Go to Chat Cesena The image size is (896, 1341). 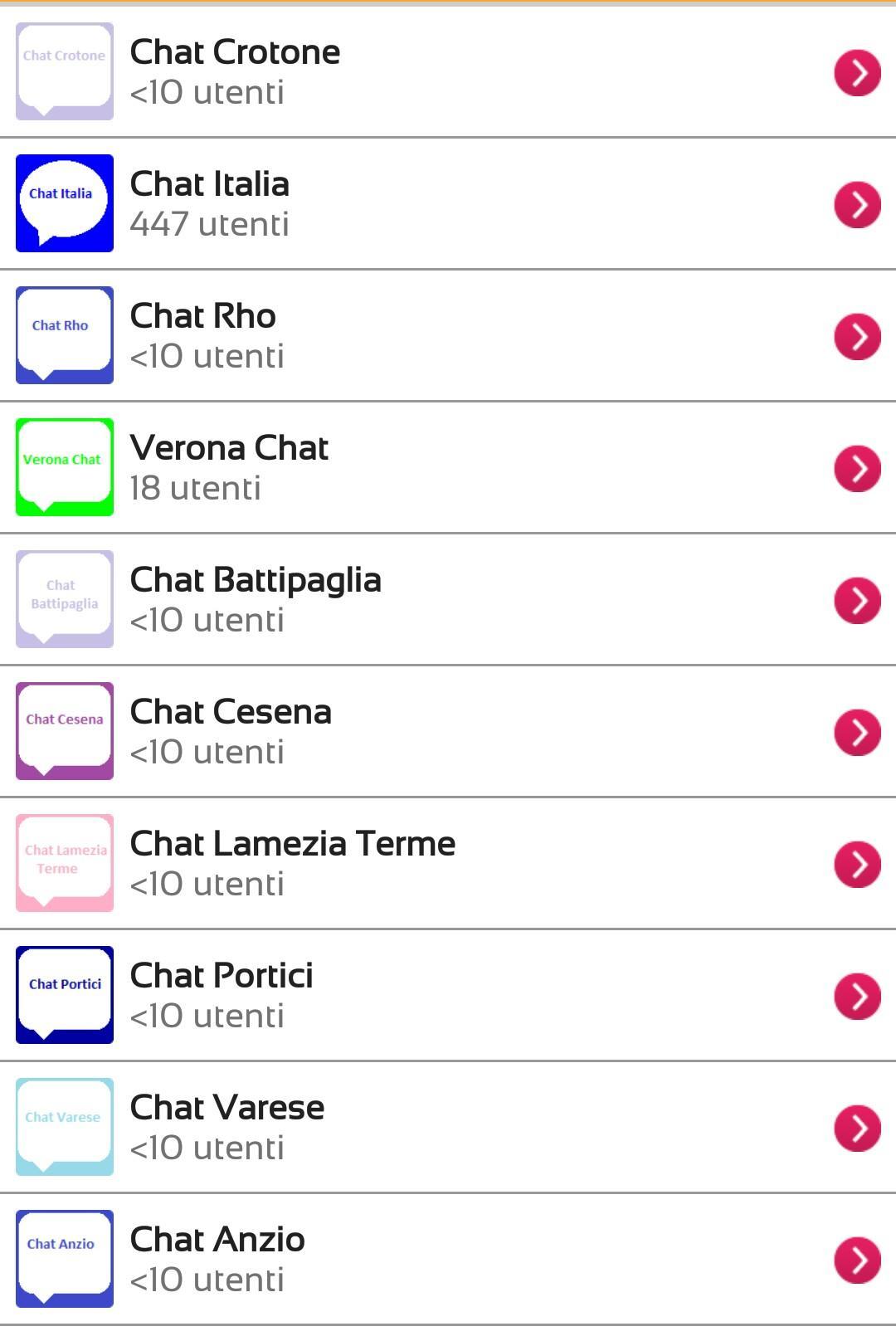coord(448,731)
